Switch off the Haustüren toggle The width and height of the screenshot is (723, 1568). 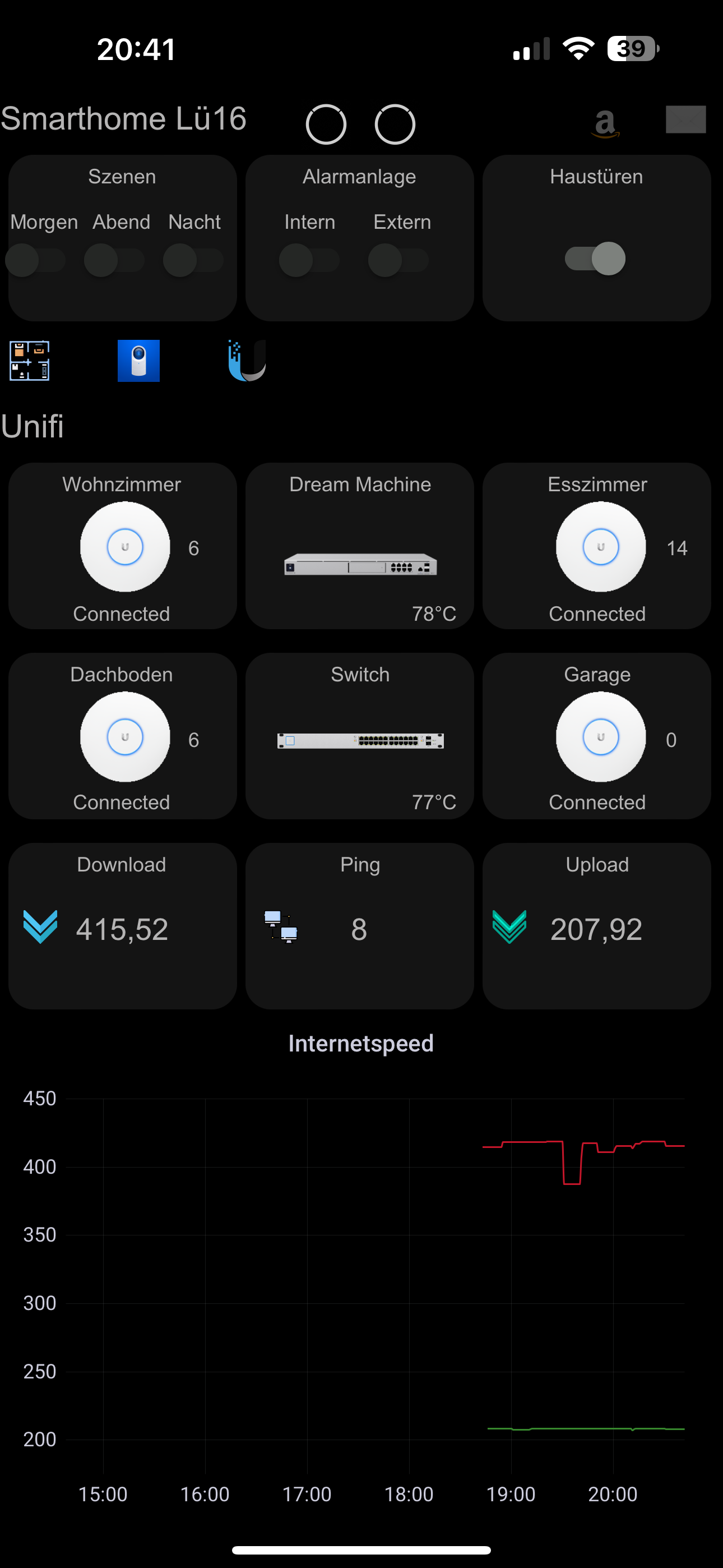tap(595, 259)
